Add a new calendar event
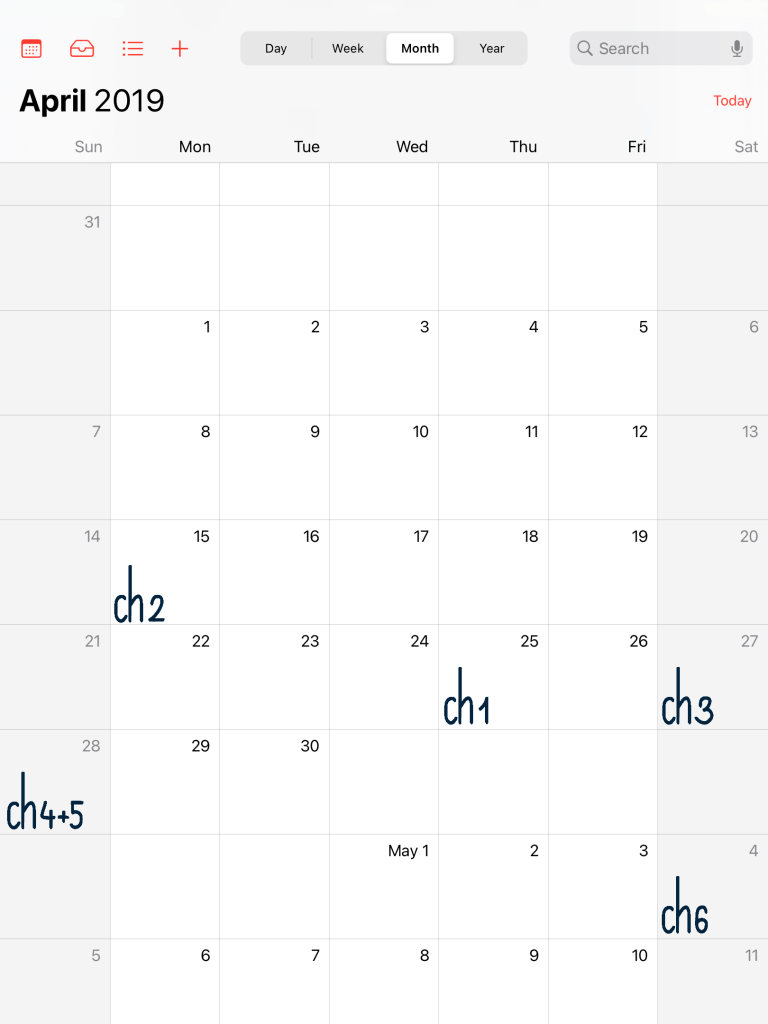Screen dimensions: 768x1024 click(x=180, y=48)
